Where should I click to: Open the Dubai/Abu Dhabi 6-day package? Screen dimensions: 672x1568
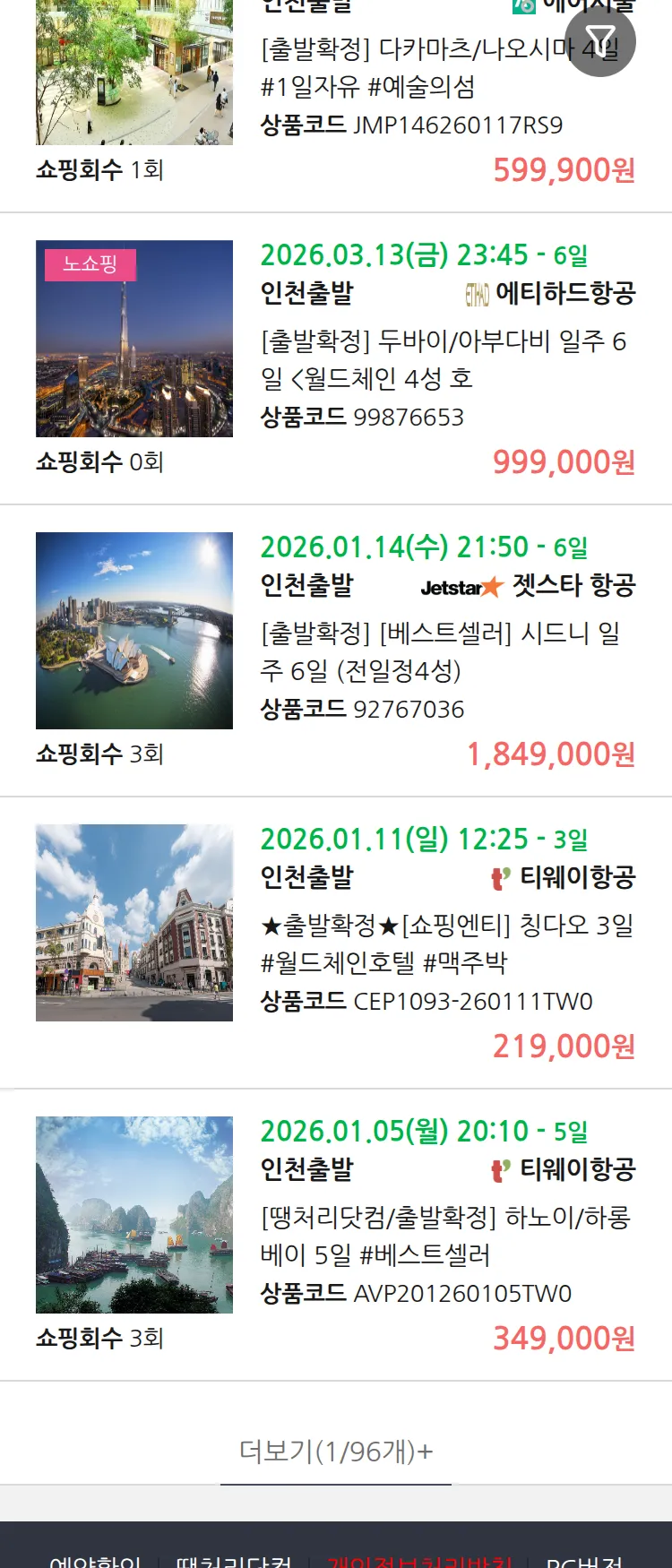tap(445, 359)
